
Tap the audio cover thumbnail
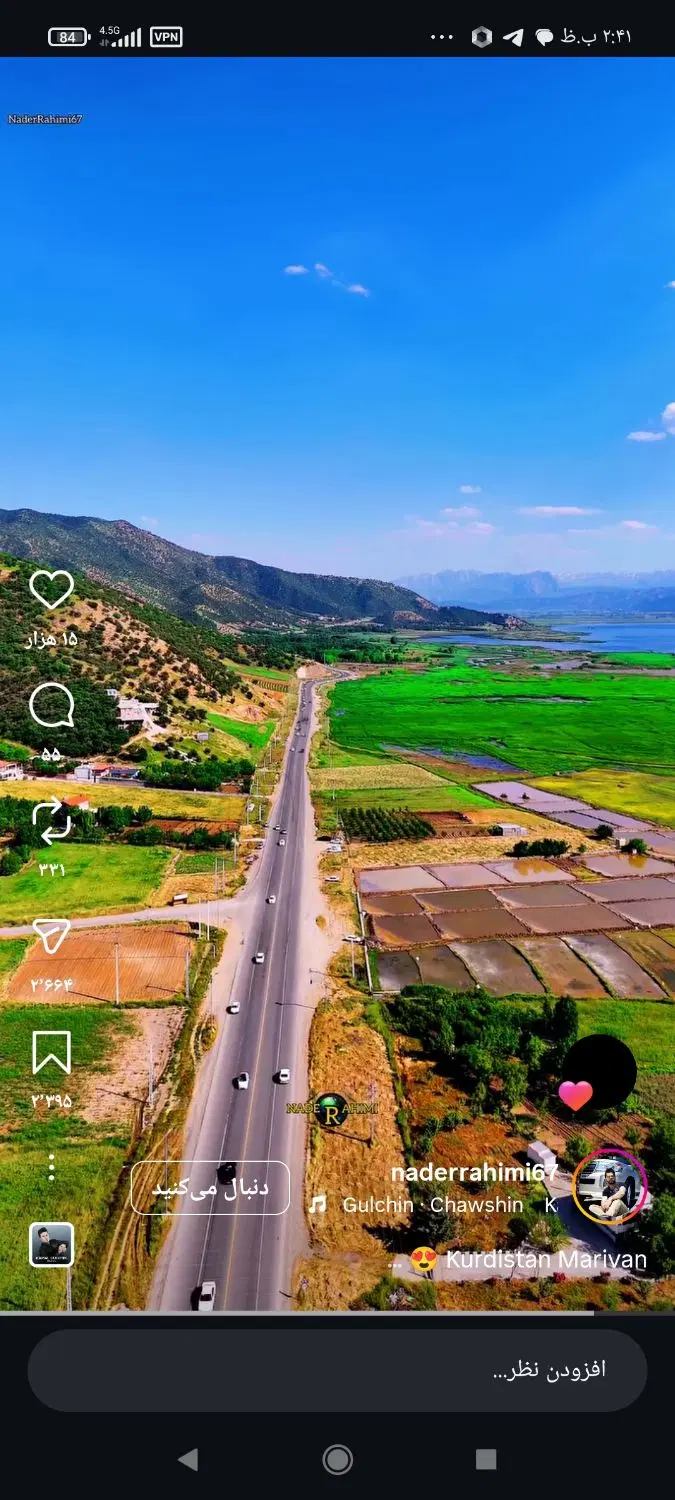click(x=51, y=1245)
